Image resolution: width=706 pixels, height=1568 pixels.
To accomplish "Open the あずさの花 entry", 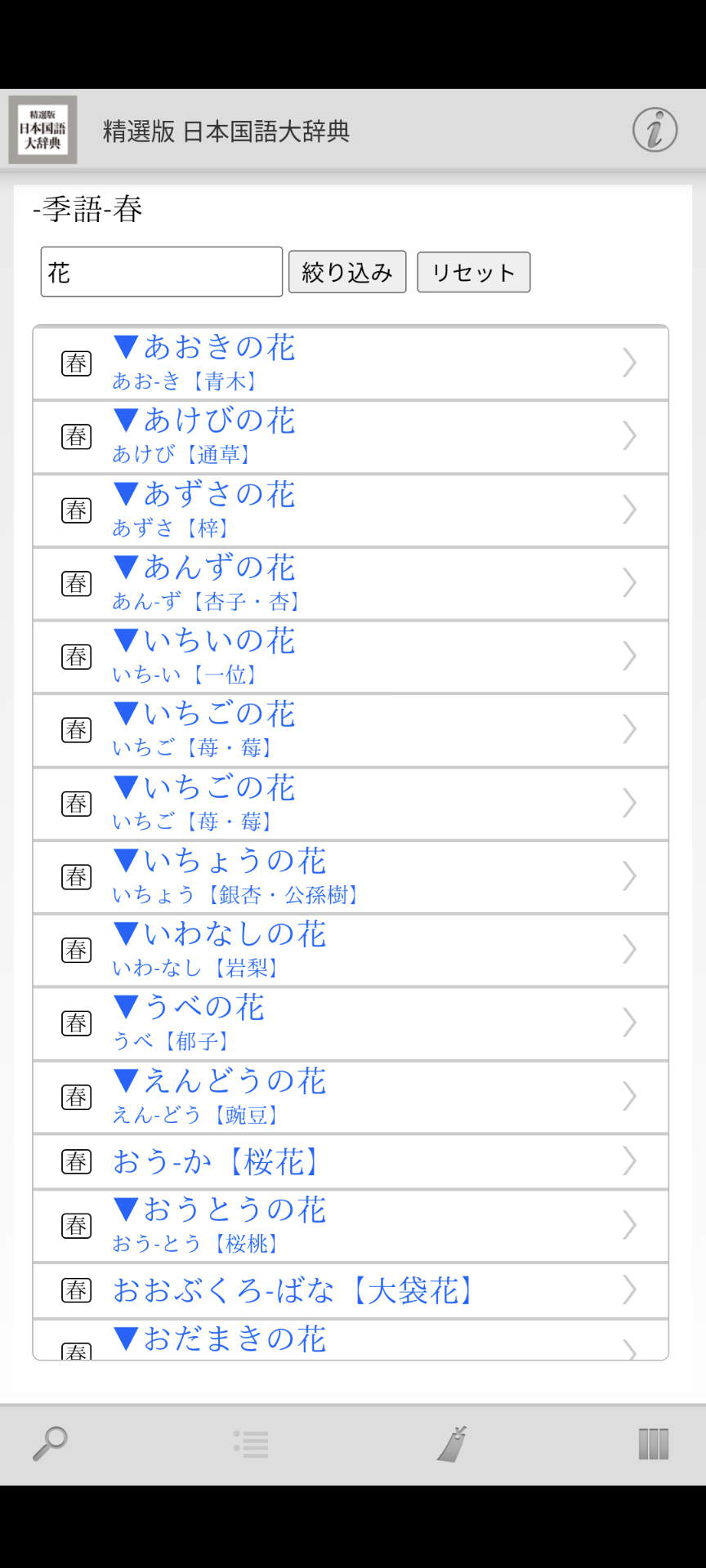I will click(351, 510).
